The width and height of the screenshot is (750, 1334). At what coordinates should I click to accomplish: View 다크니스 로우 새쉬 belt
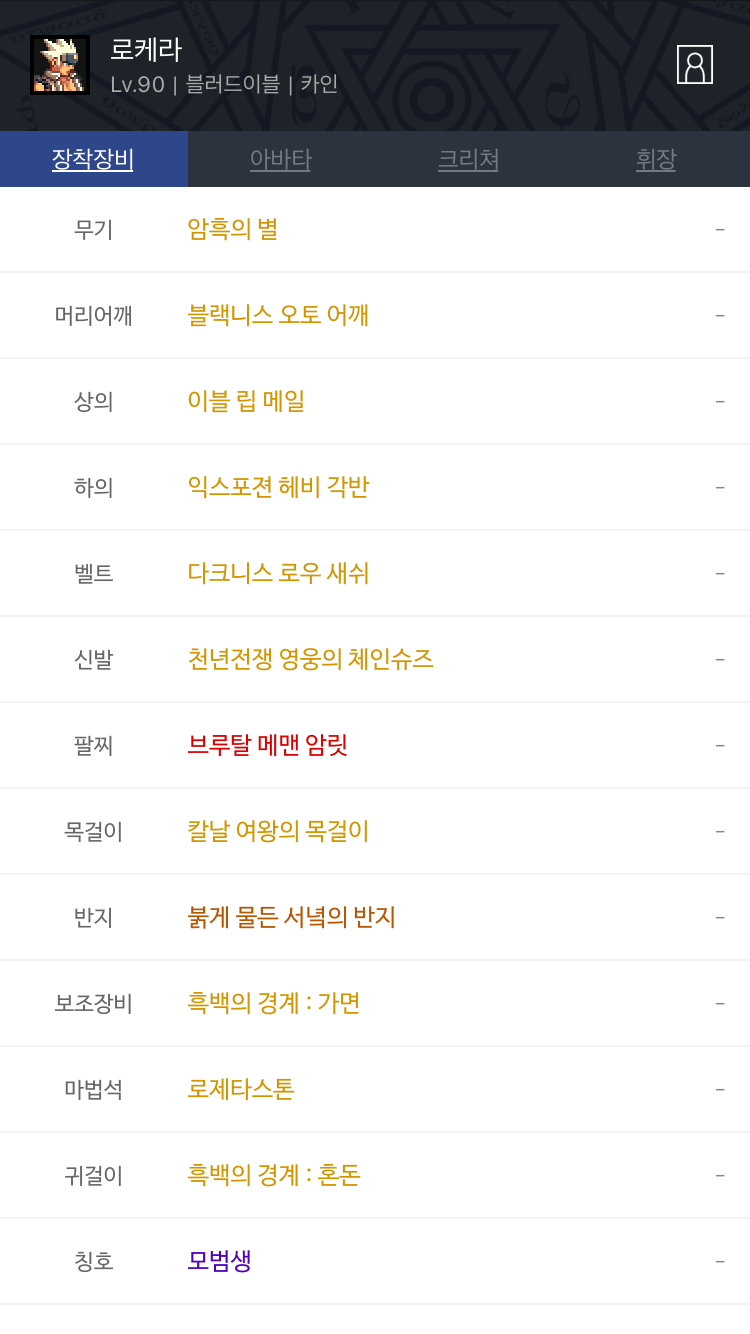tap(278, 573)
